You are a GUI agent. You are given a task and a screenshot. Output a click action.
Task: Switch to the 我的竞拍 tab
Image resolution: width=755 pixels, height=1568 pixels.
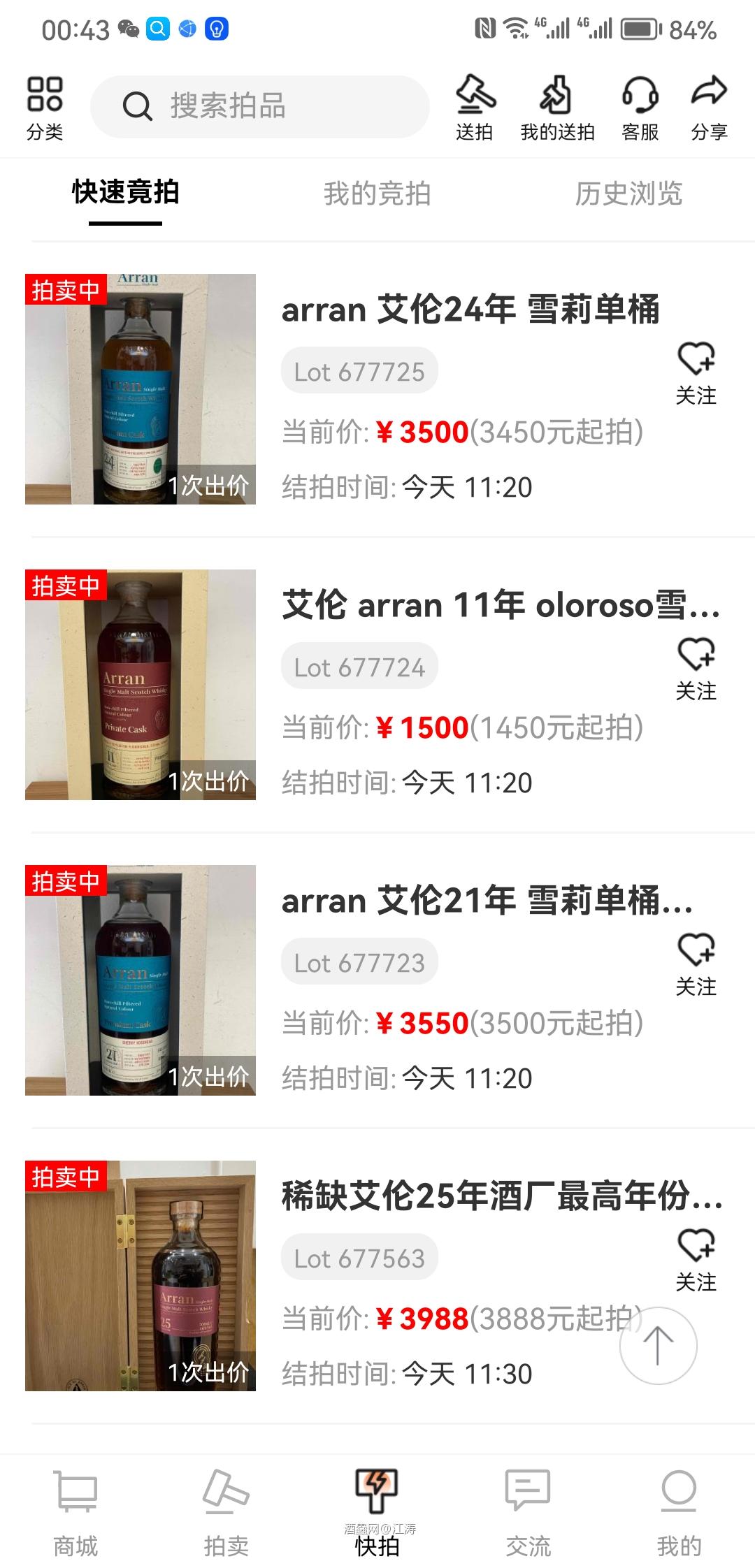[x=377, y=196]
